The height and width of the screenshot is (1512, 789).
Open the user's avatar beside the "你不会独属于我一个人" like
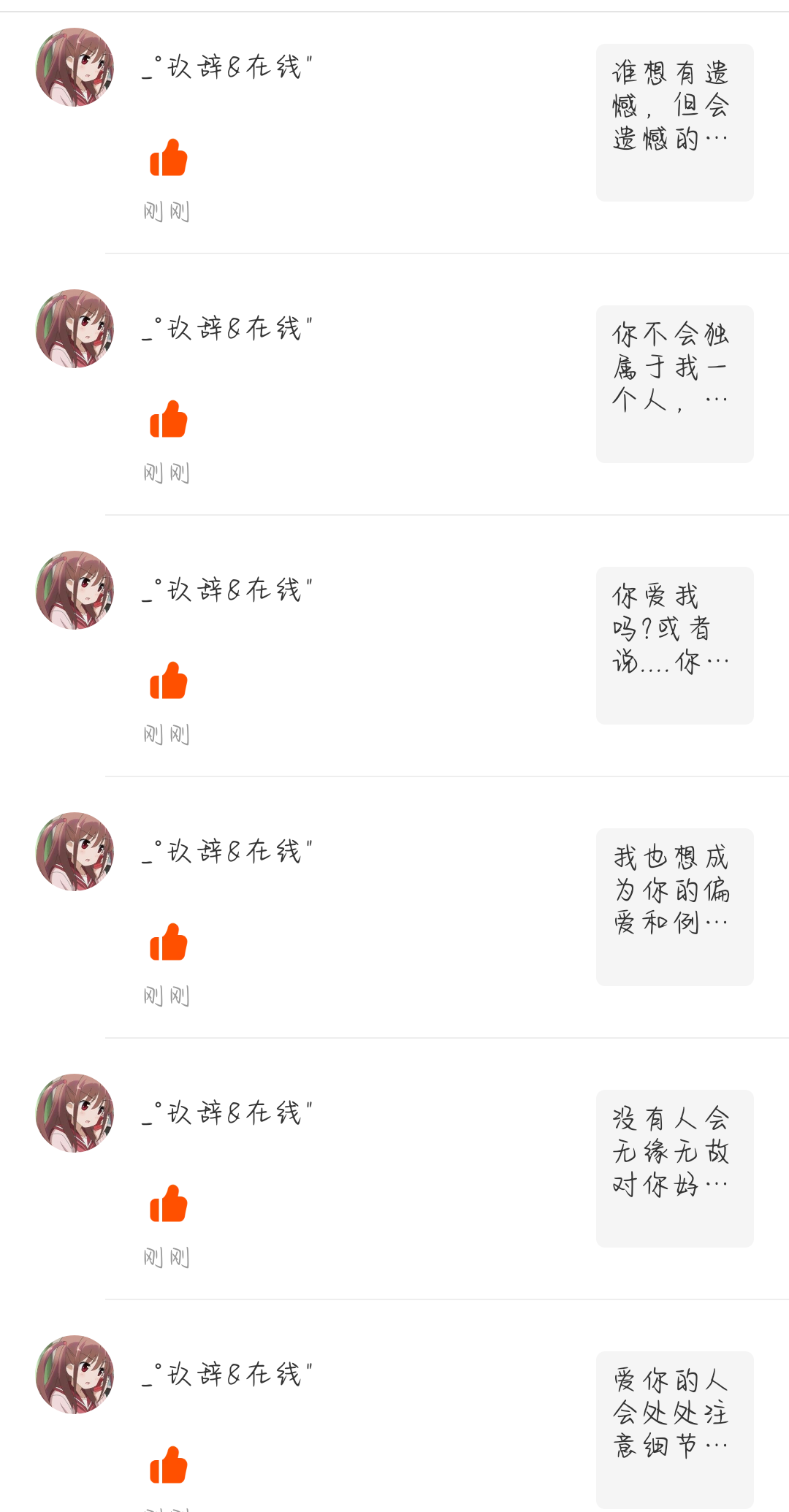[75, 329]
